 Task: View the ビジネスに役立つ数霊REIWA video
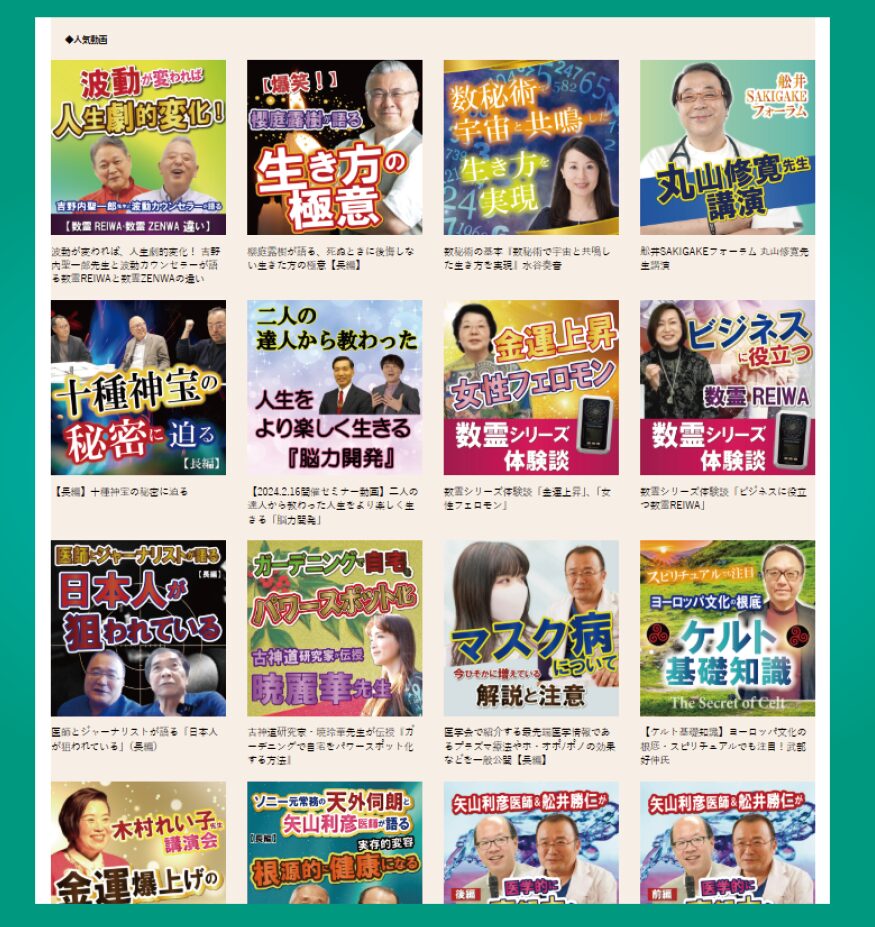point(727,387)
